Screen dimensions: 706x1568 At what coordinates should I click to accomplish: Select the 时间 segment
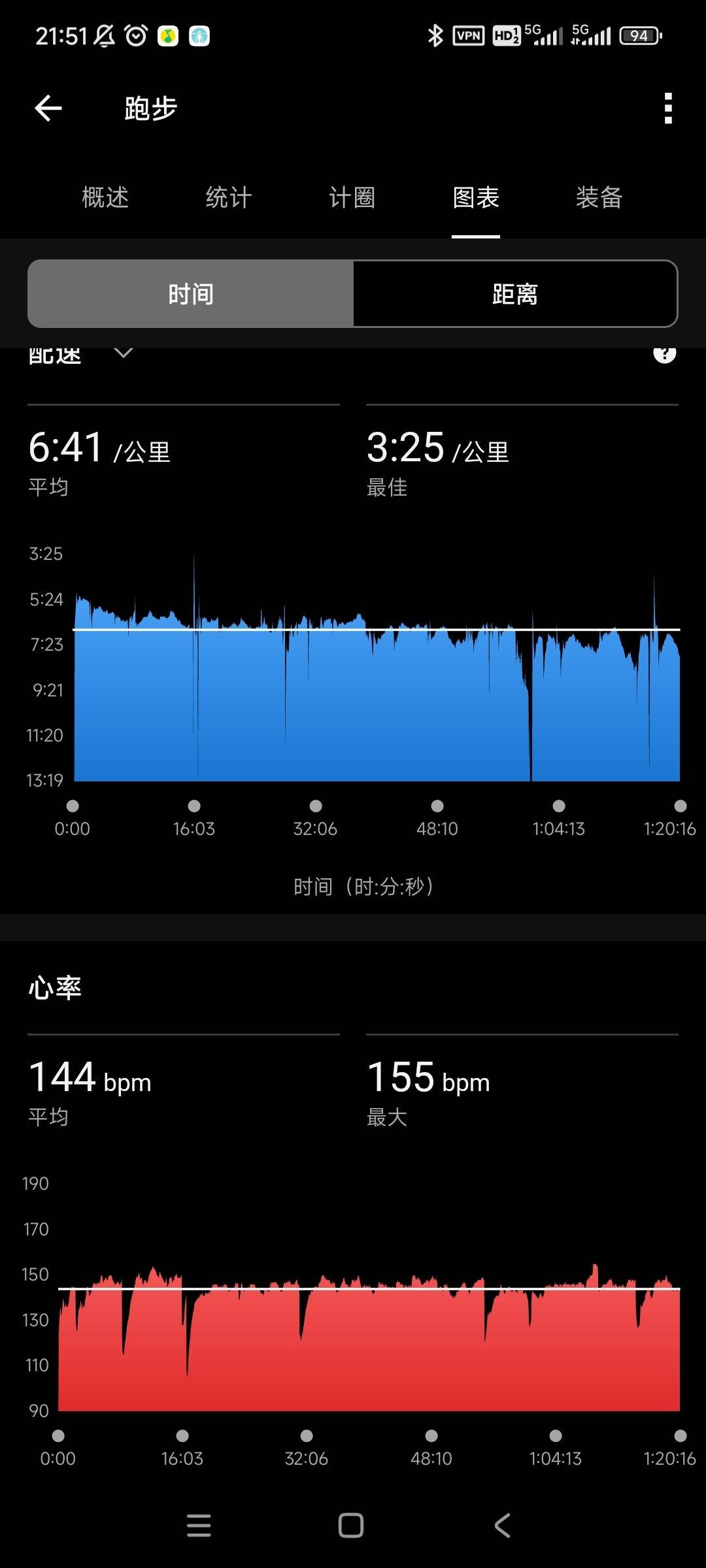pos(191,294)
